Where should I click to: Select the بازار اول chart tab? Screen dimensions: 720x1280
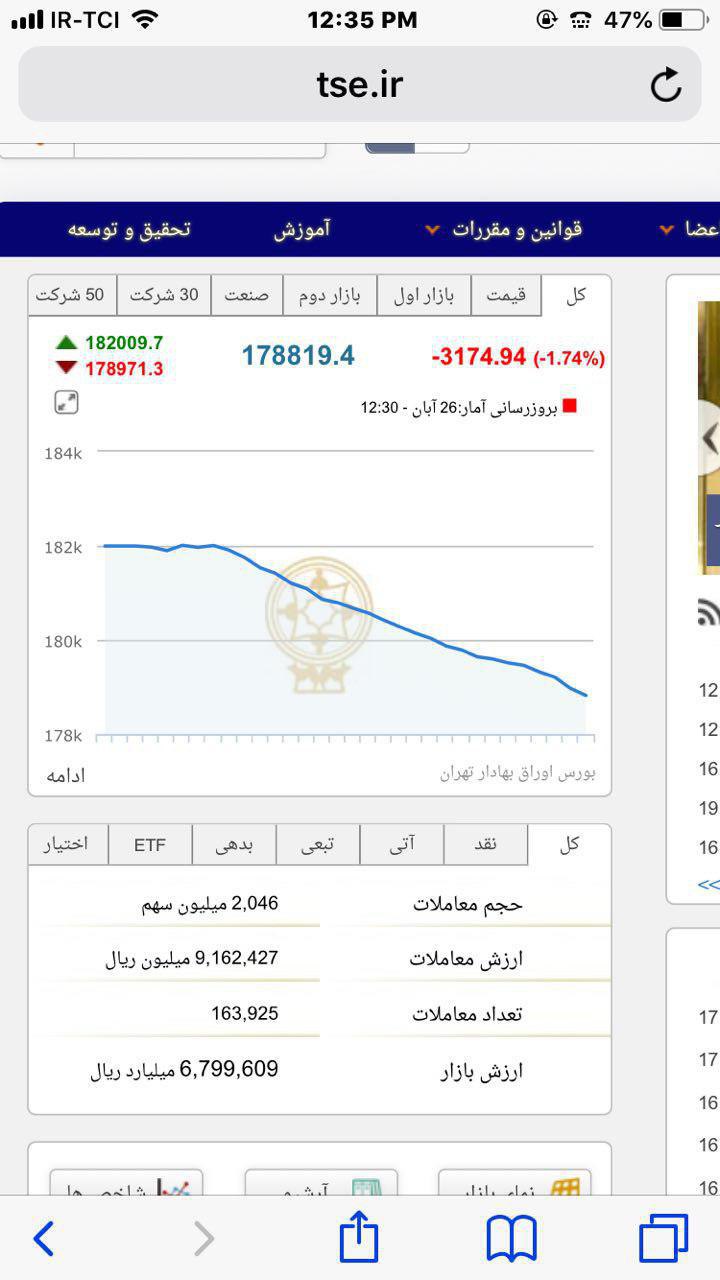pos(423,295)
